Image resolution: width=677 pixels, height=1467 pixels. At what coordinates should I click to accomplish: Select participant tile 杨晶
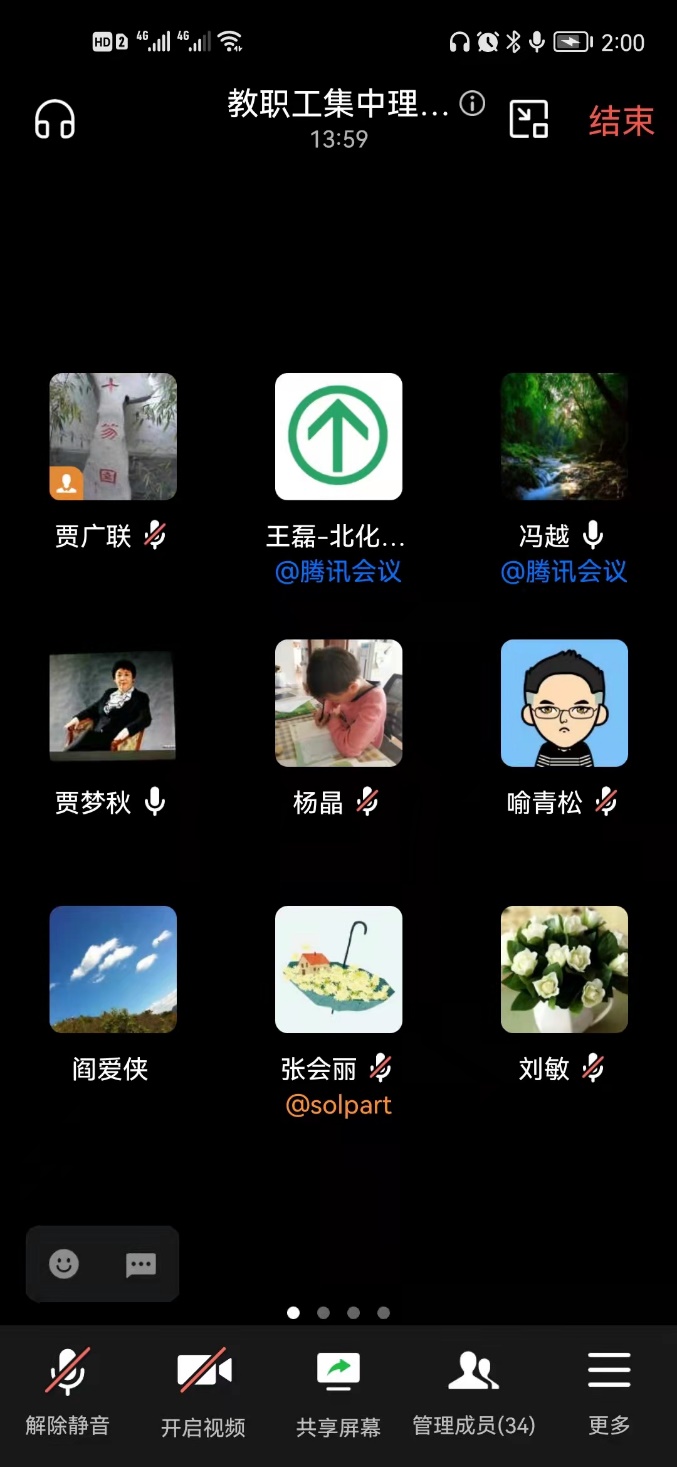[339, 703]
